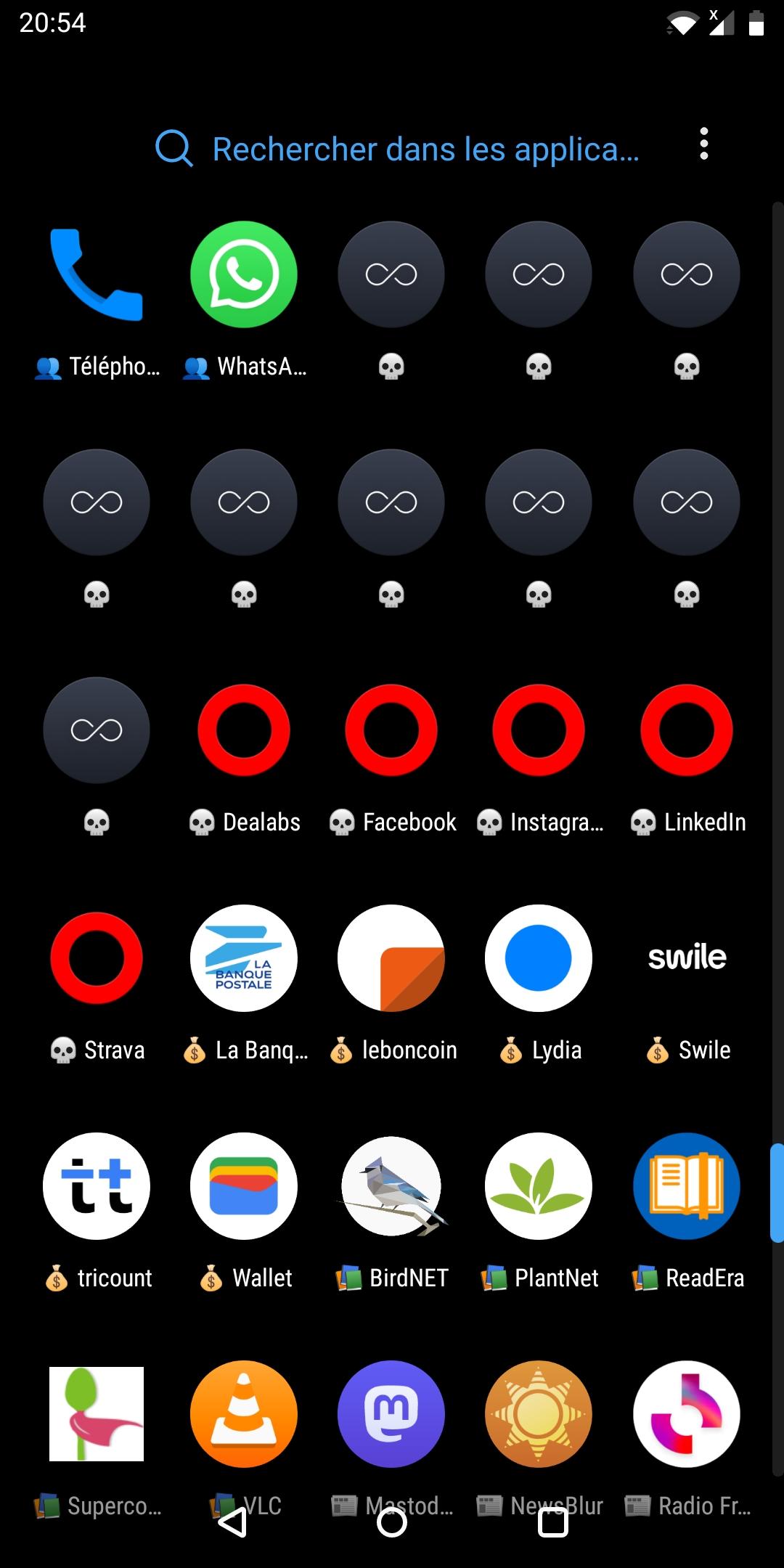Launch the Swile app

pos(686,958)
